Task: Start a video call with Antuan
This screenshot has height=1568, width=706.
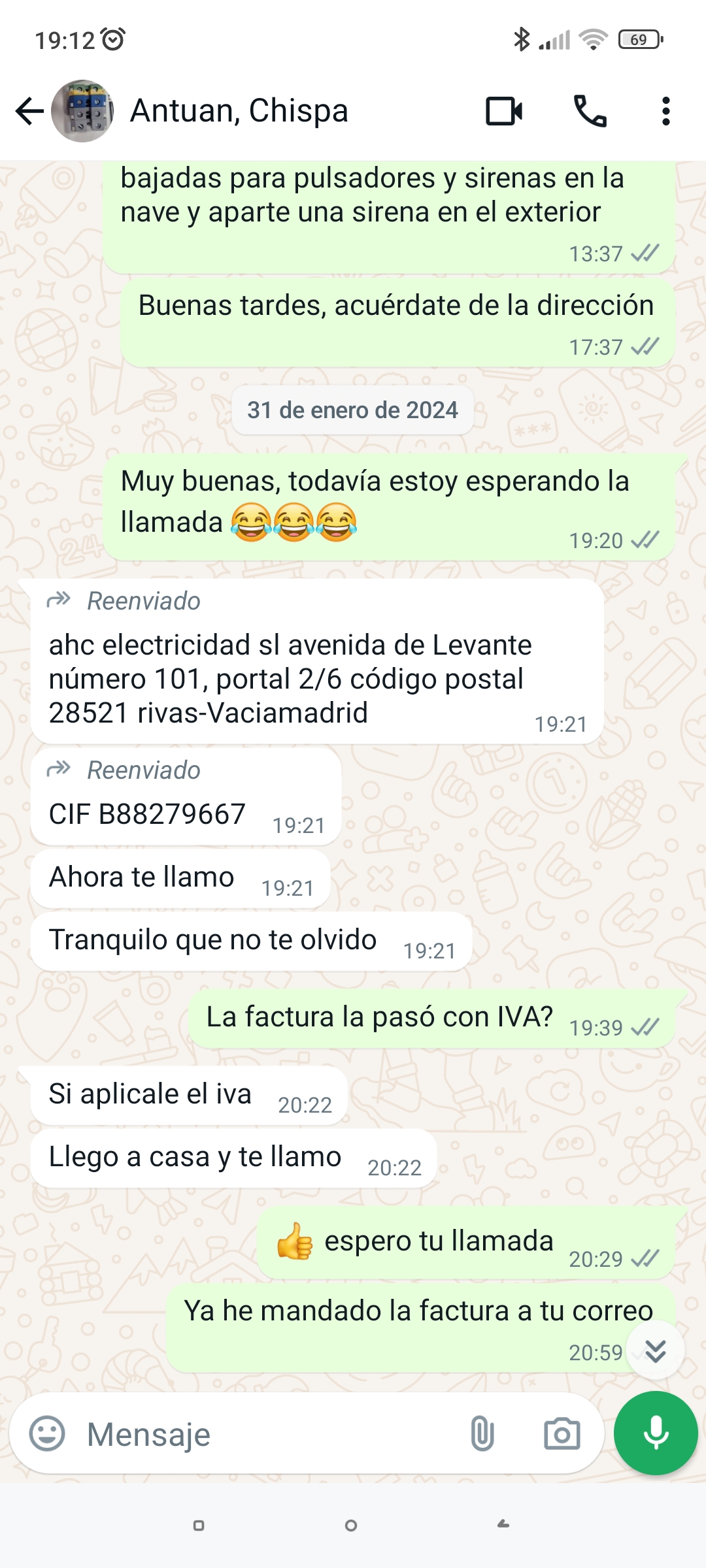Action: pyautogui.click(x=504, y=111)
